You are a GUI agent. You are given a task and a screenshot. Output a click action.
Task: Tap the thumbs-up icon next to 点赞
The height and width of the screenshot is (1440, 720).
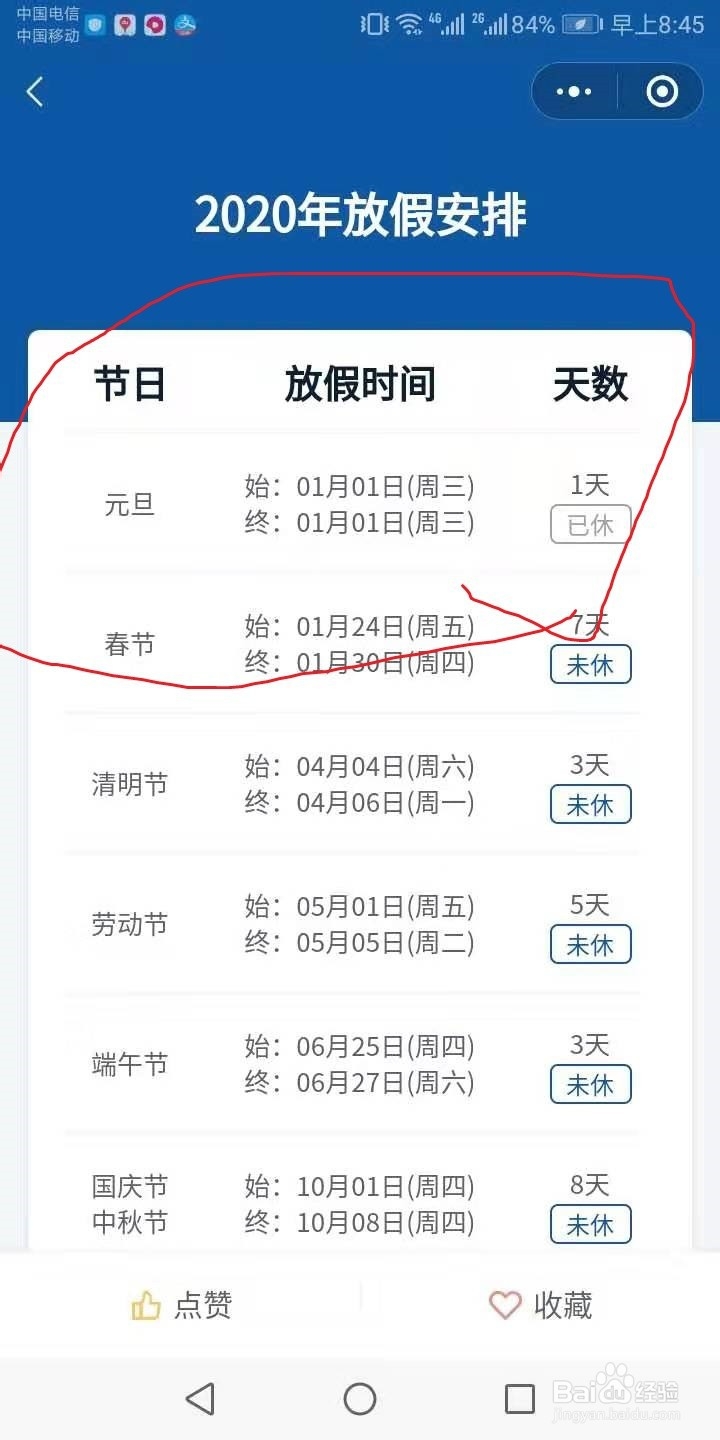(x=146, y=1303)
